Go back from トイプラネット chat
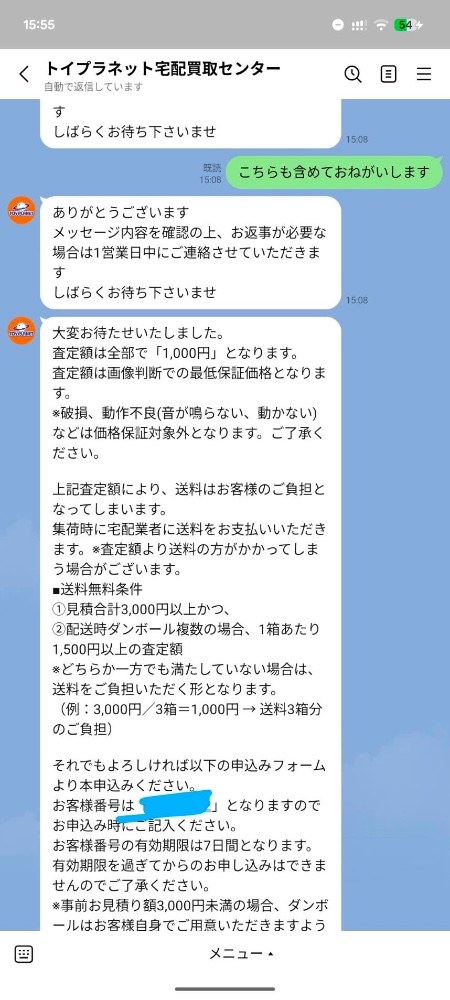Screen dimensions: 450x1000 (x=24, y=75)
